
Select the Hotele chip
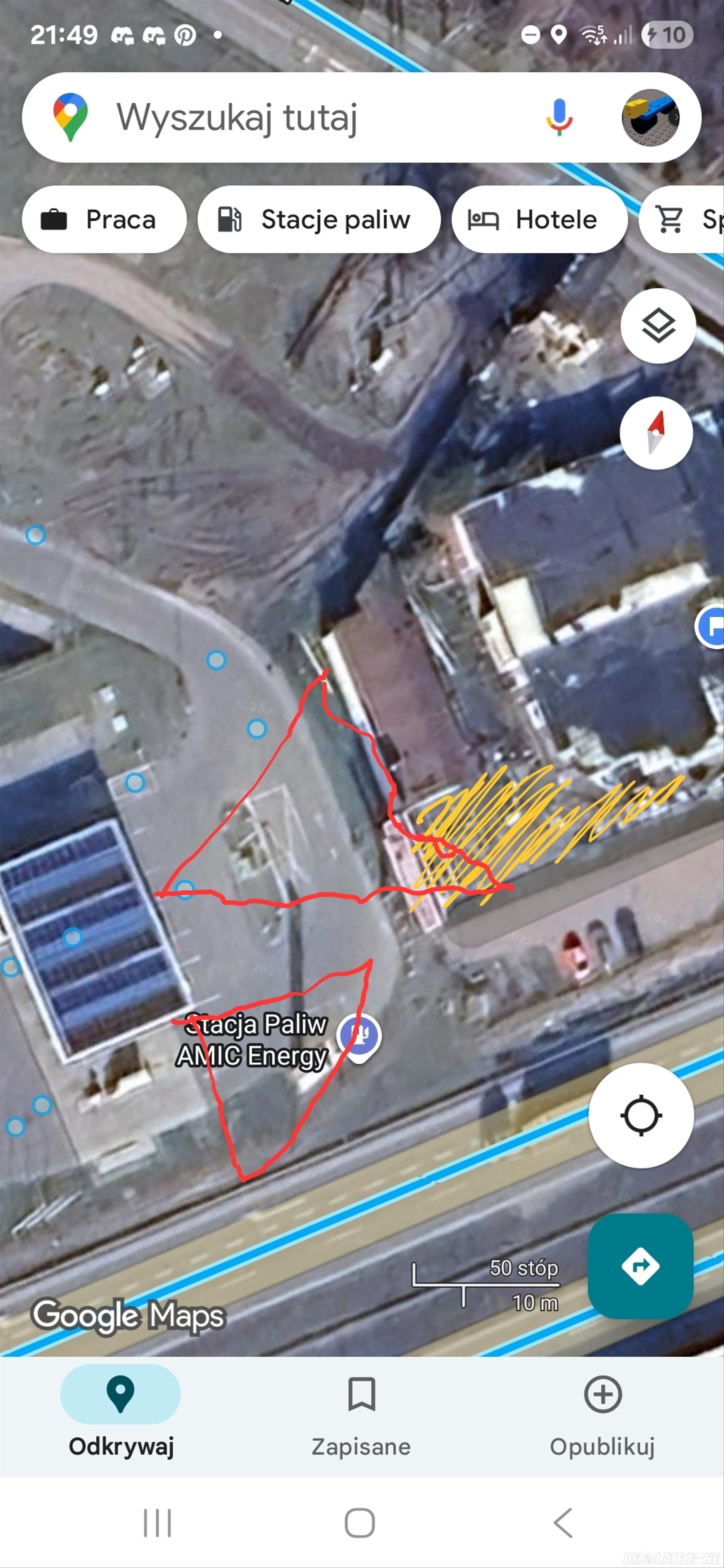pos(539,220)
